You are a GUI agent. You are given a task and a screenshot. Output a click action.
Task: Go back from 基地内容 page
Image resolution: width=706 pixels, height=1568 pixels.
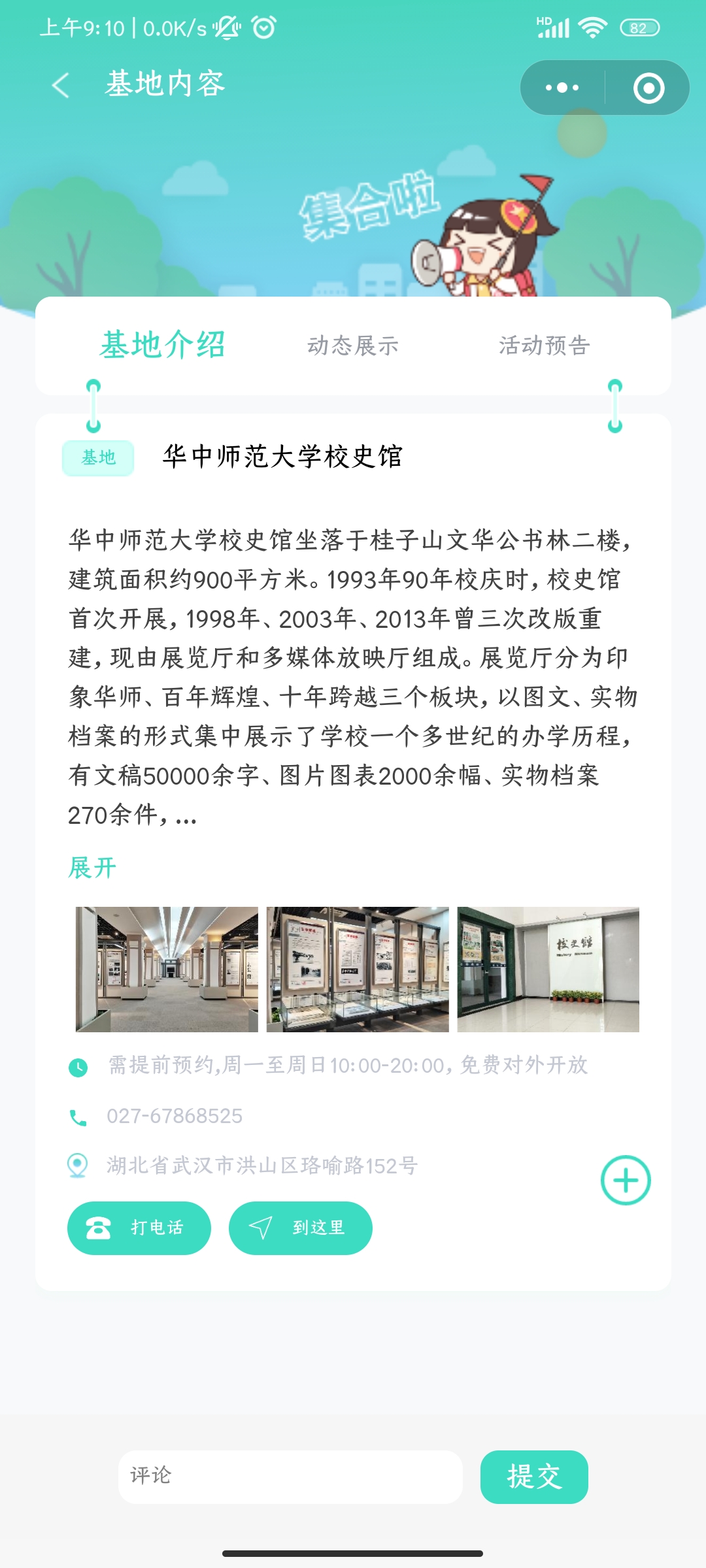coord(61,85)
